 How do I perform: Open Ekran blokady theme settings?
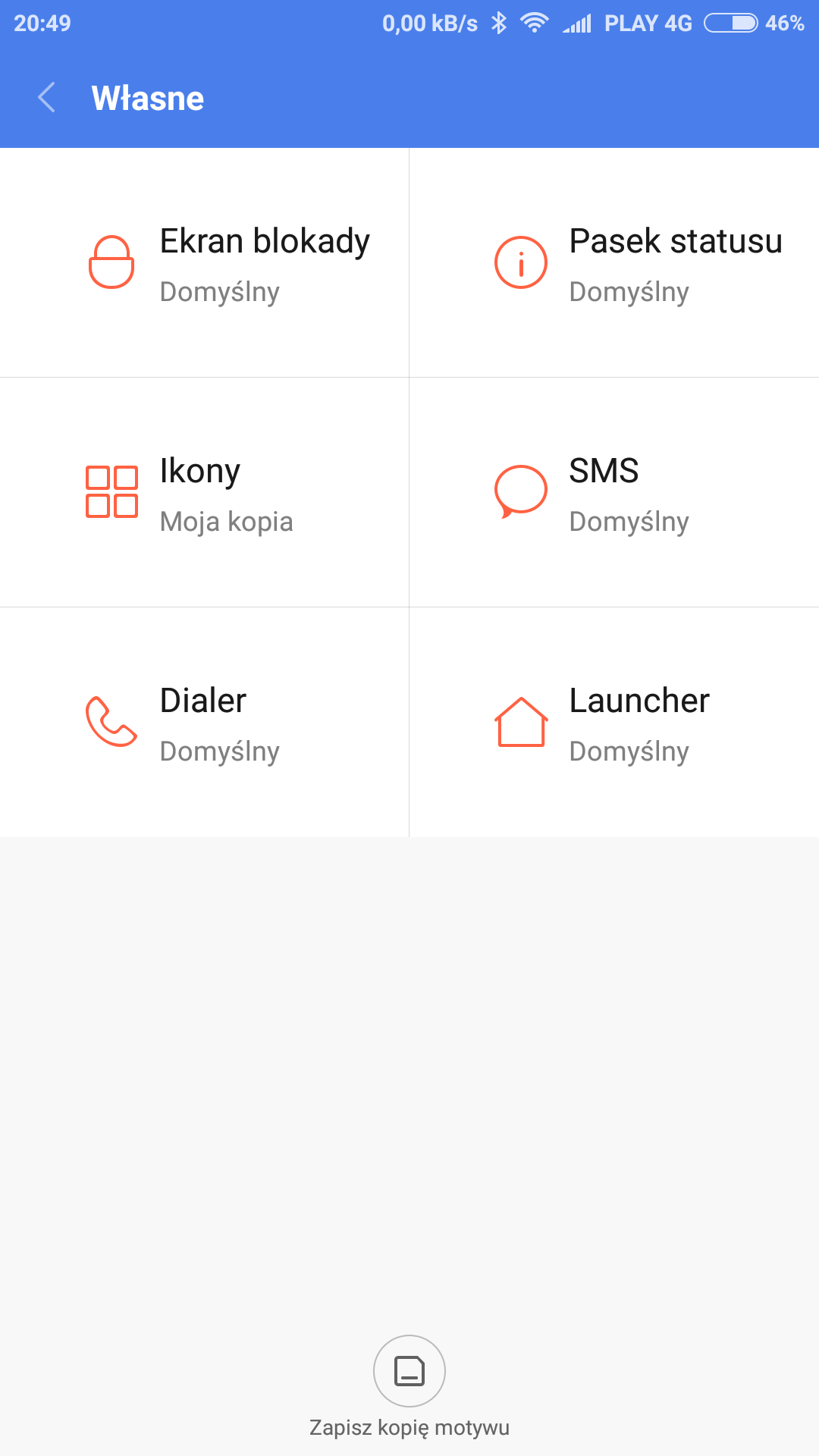tap(205, 263)
